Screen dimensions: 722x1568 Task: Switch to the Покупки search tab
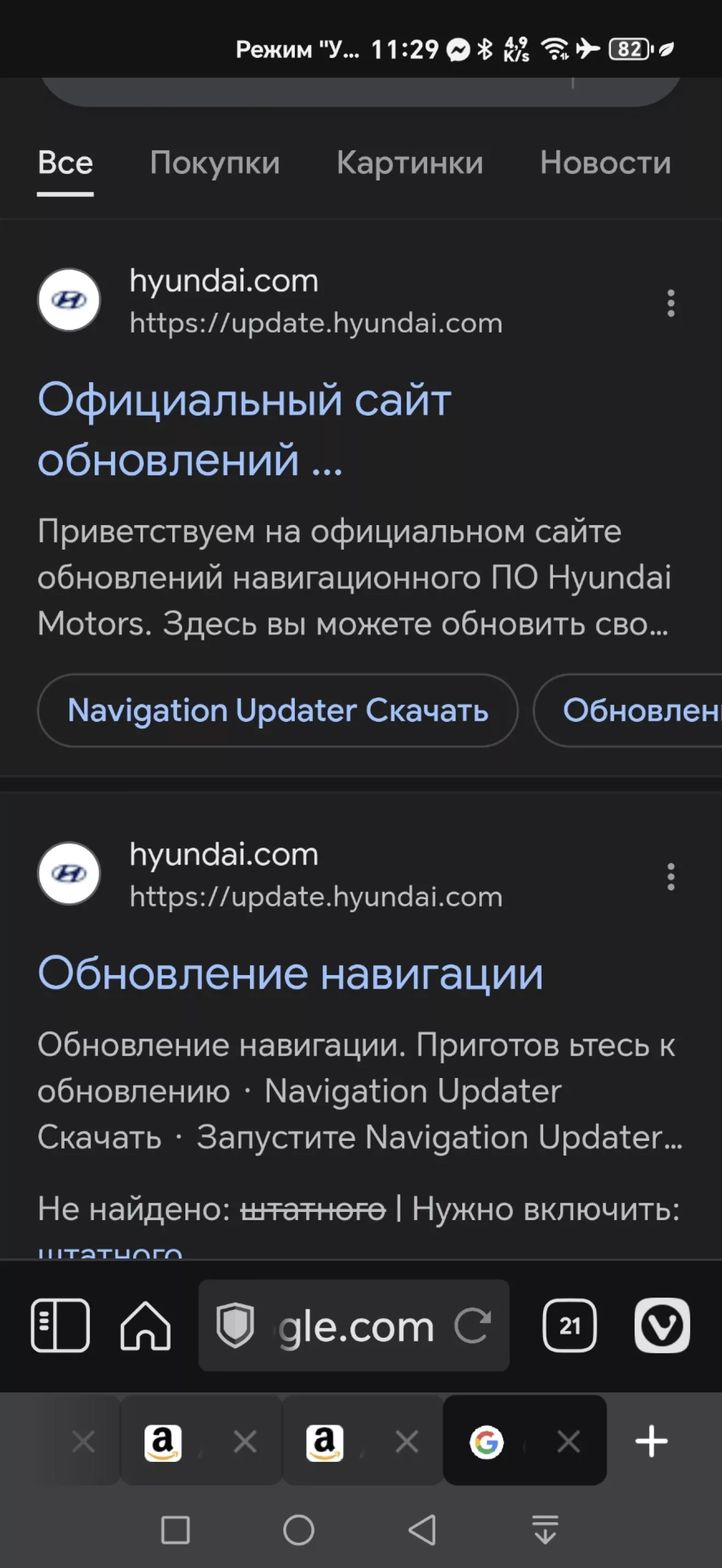pyautogui.click(x=214, y=163)
